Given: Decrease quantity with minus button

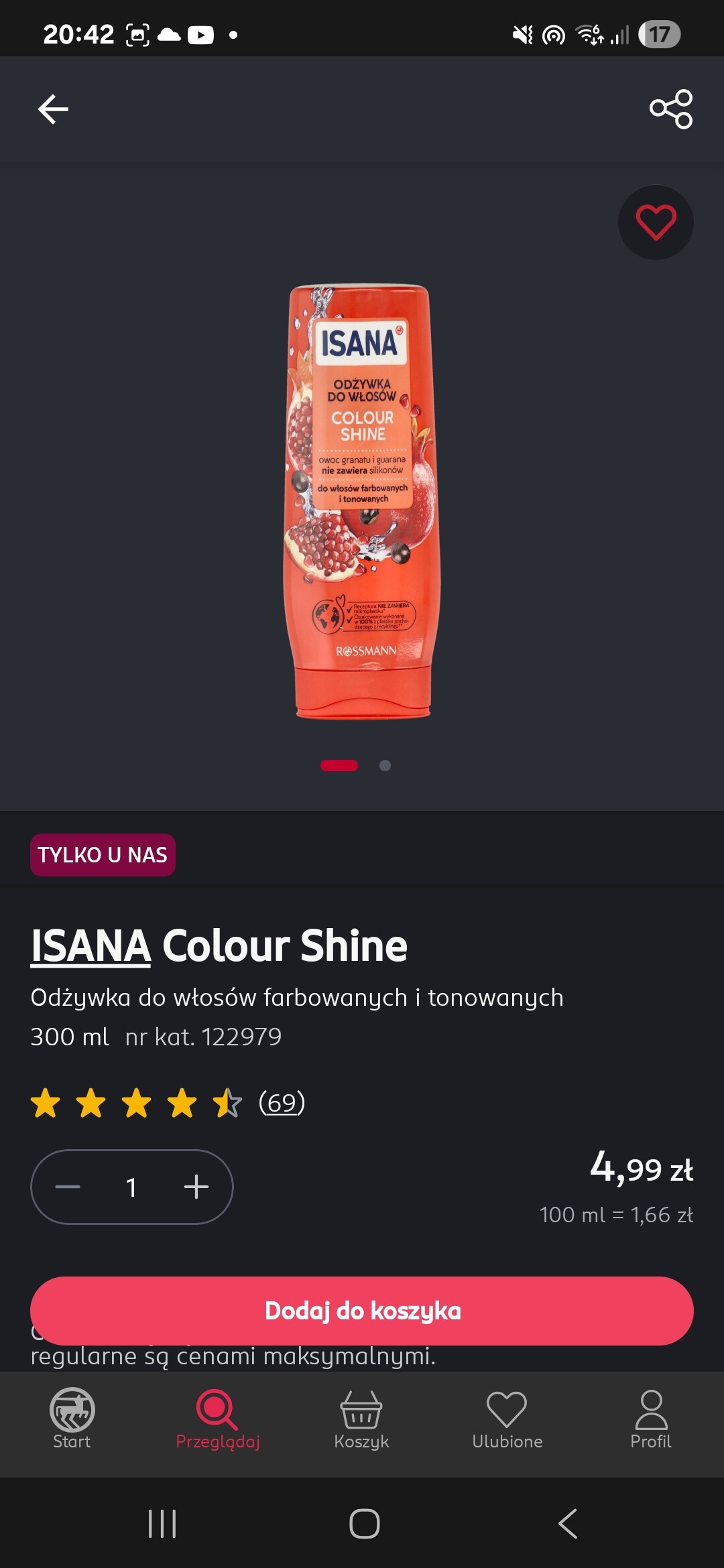Looking at the screenshot, I should (68, 1187).
